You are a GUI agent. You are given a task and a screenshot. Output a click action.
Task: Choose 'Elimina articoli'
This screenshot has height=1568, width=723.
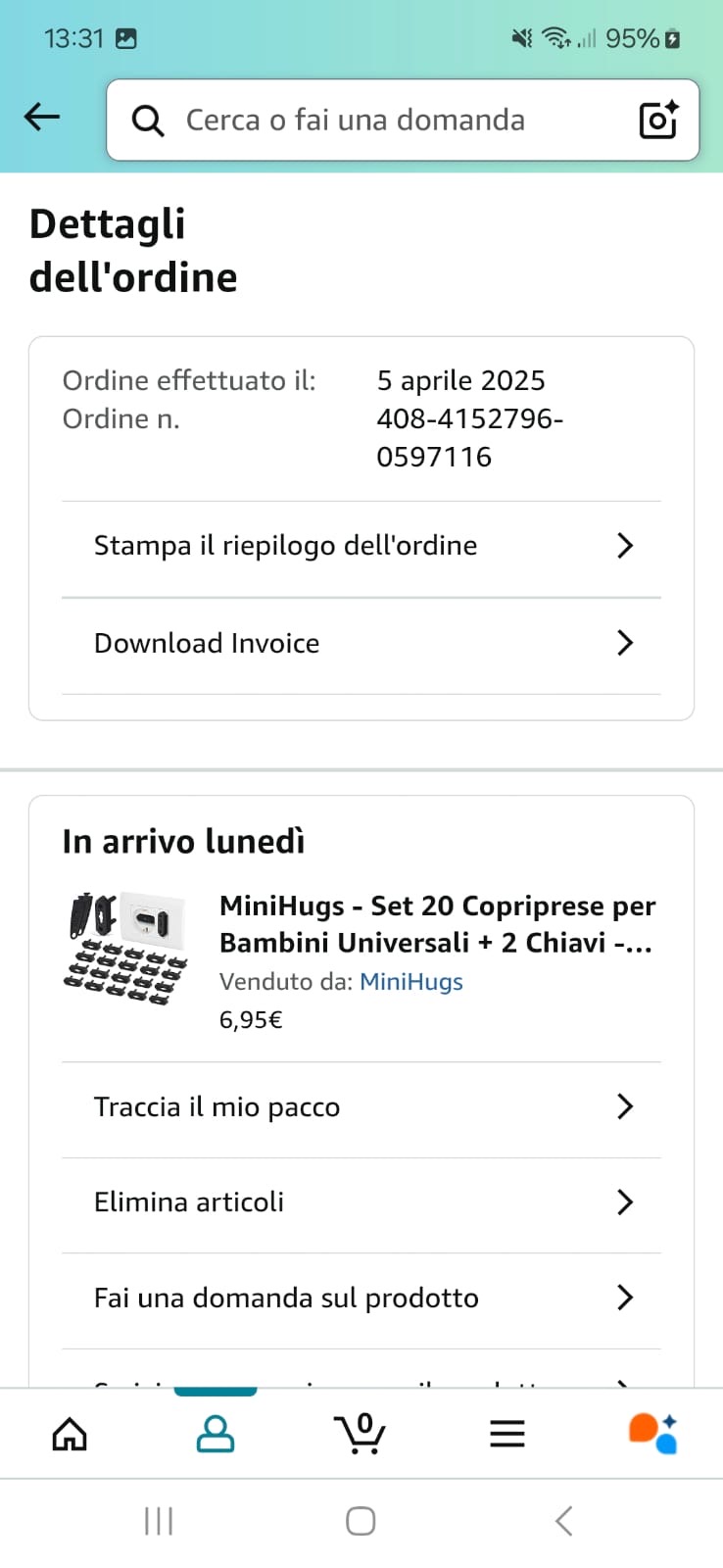point(361,1202)
